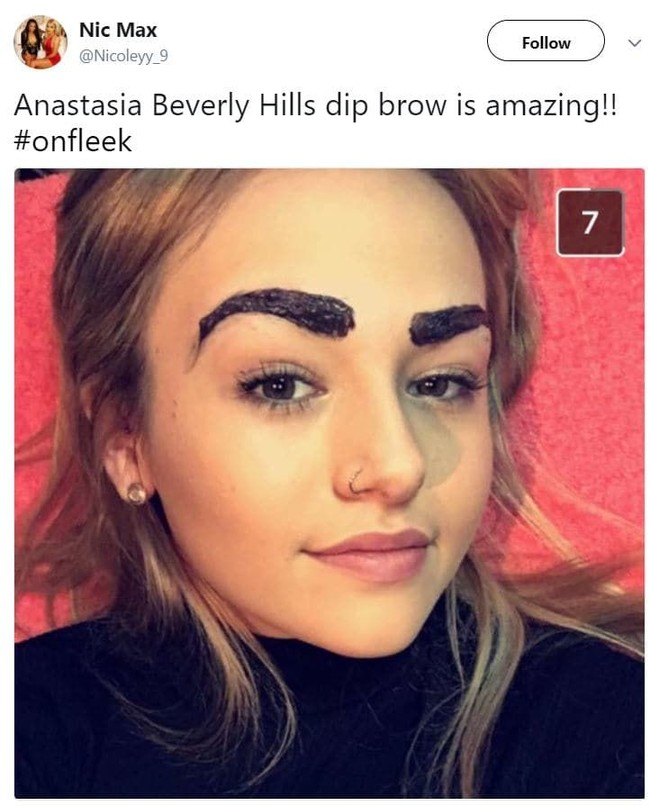Open Nic Max's profile picture
The width and height of the screenshot is (650, 806).
[x=40, y=42]
